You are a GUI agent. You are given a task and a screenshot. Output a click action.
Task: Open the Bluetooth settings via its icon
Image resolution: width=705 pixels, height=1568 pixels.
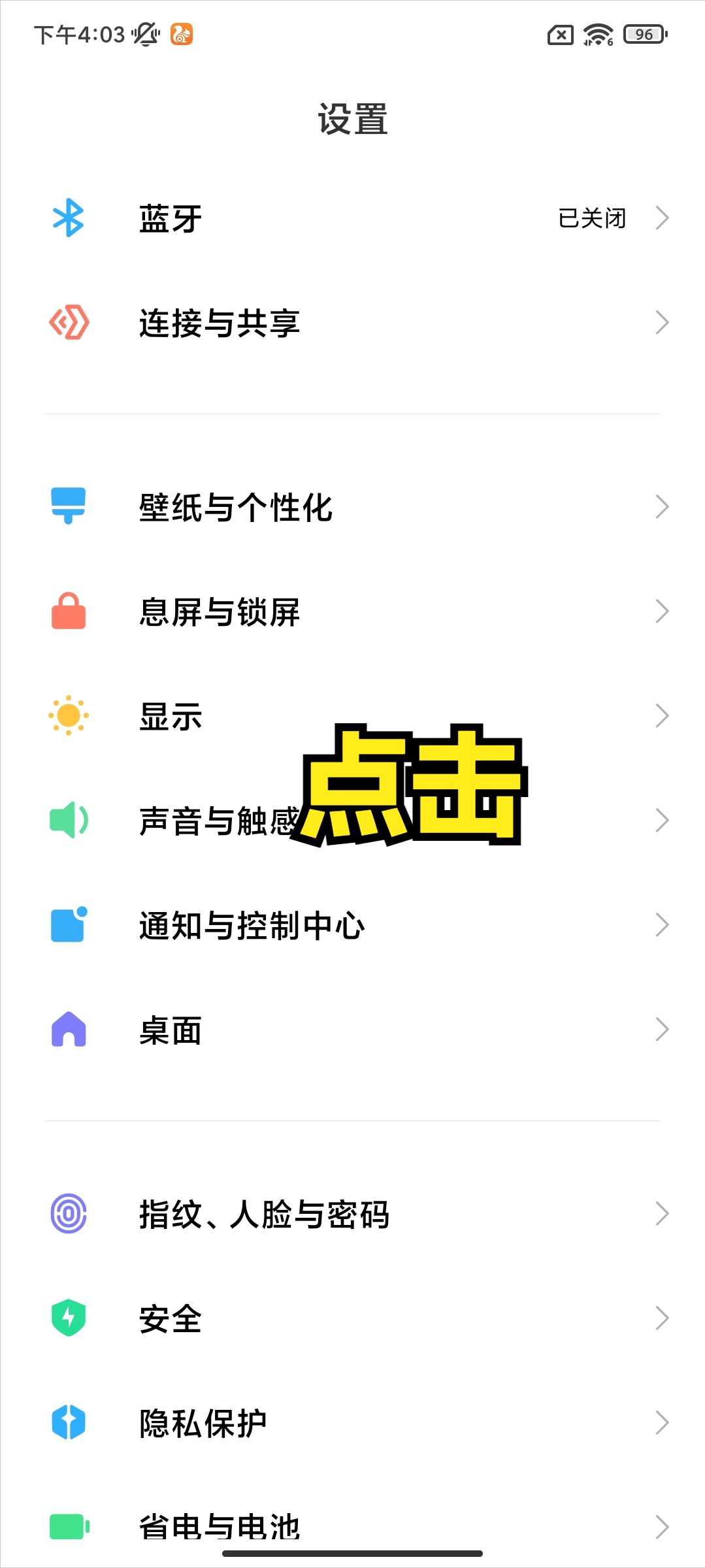point(67,218)
